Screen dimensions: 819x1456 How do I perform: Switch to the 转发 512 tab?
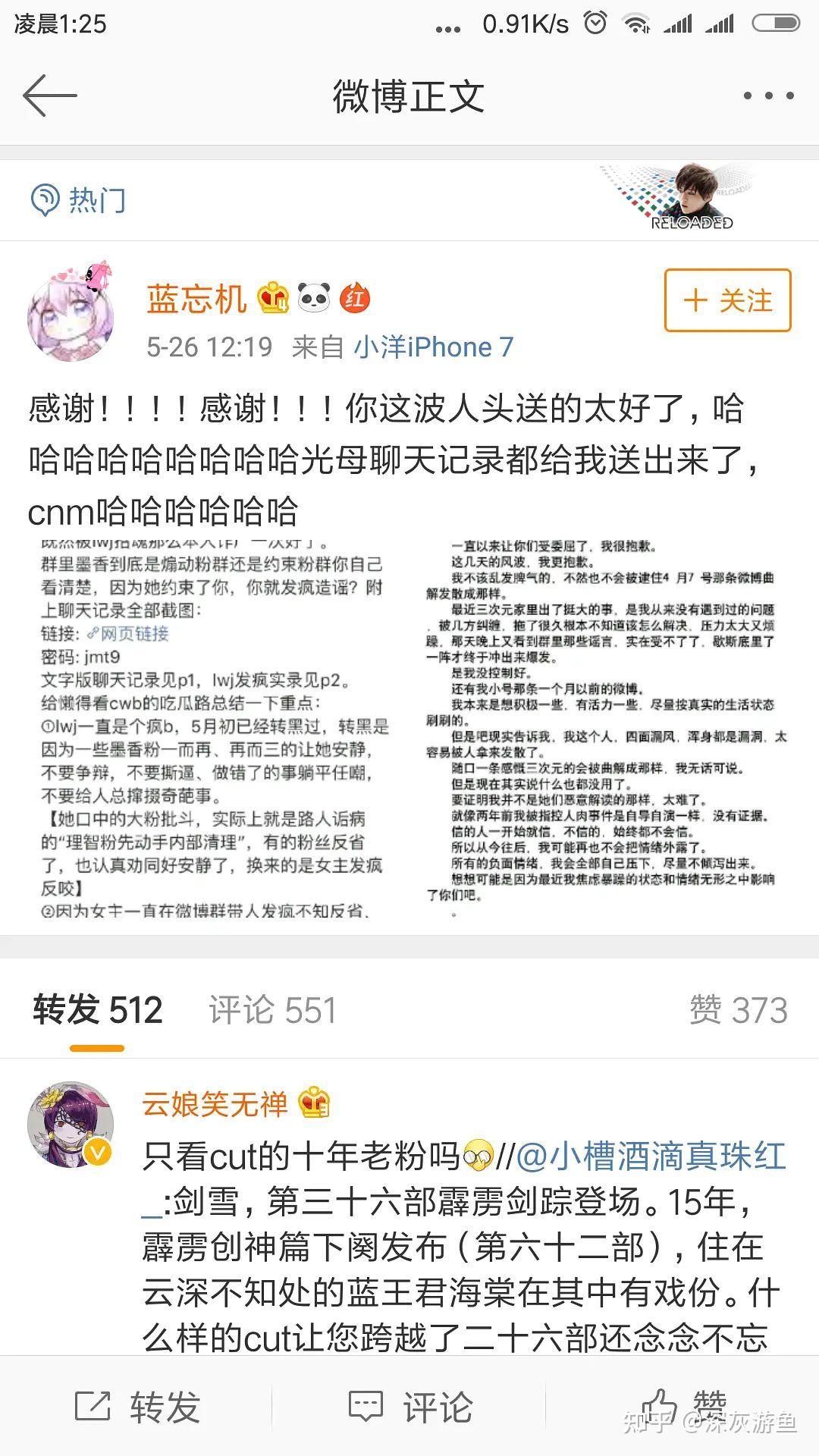98,1010
